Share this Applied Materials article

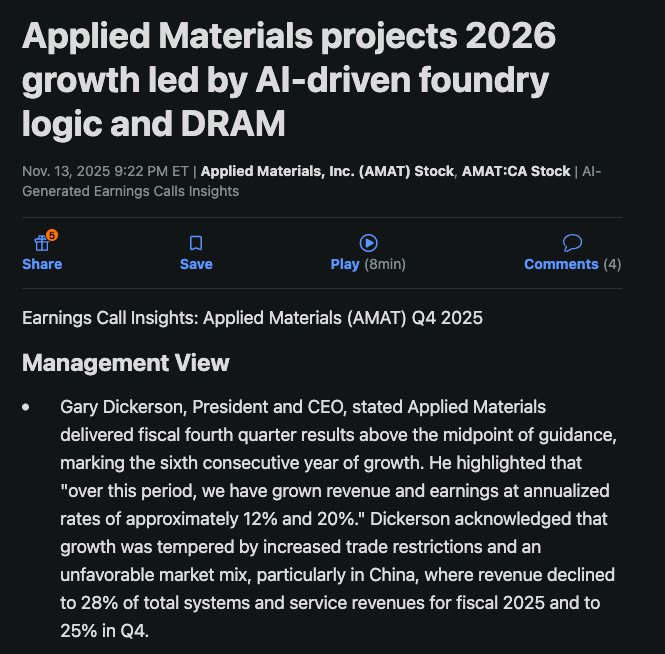(x=42, y=252)
